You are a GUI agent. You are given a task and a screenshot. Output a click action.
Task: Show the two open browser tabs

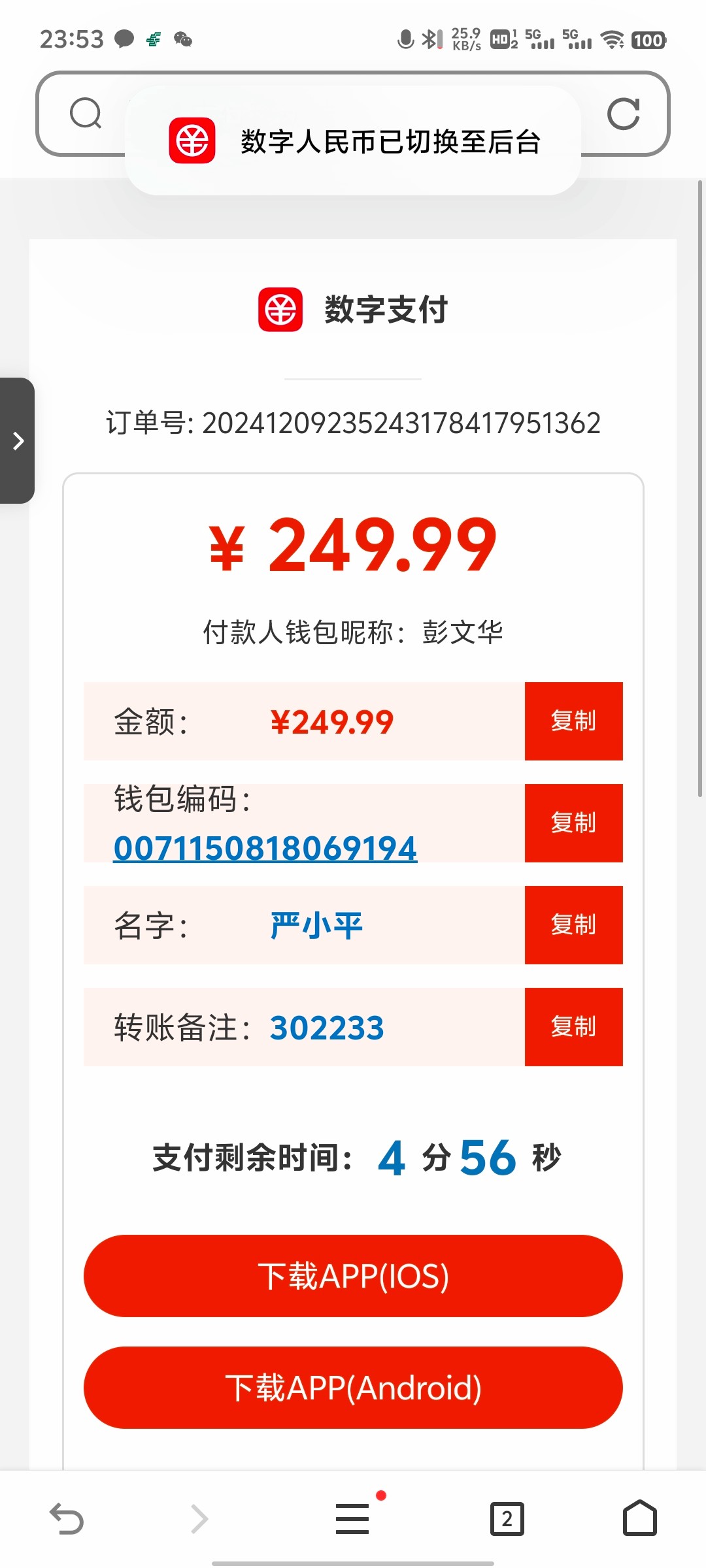click(507, 1518)
